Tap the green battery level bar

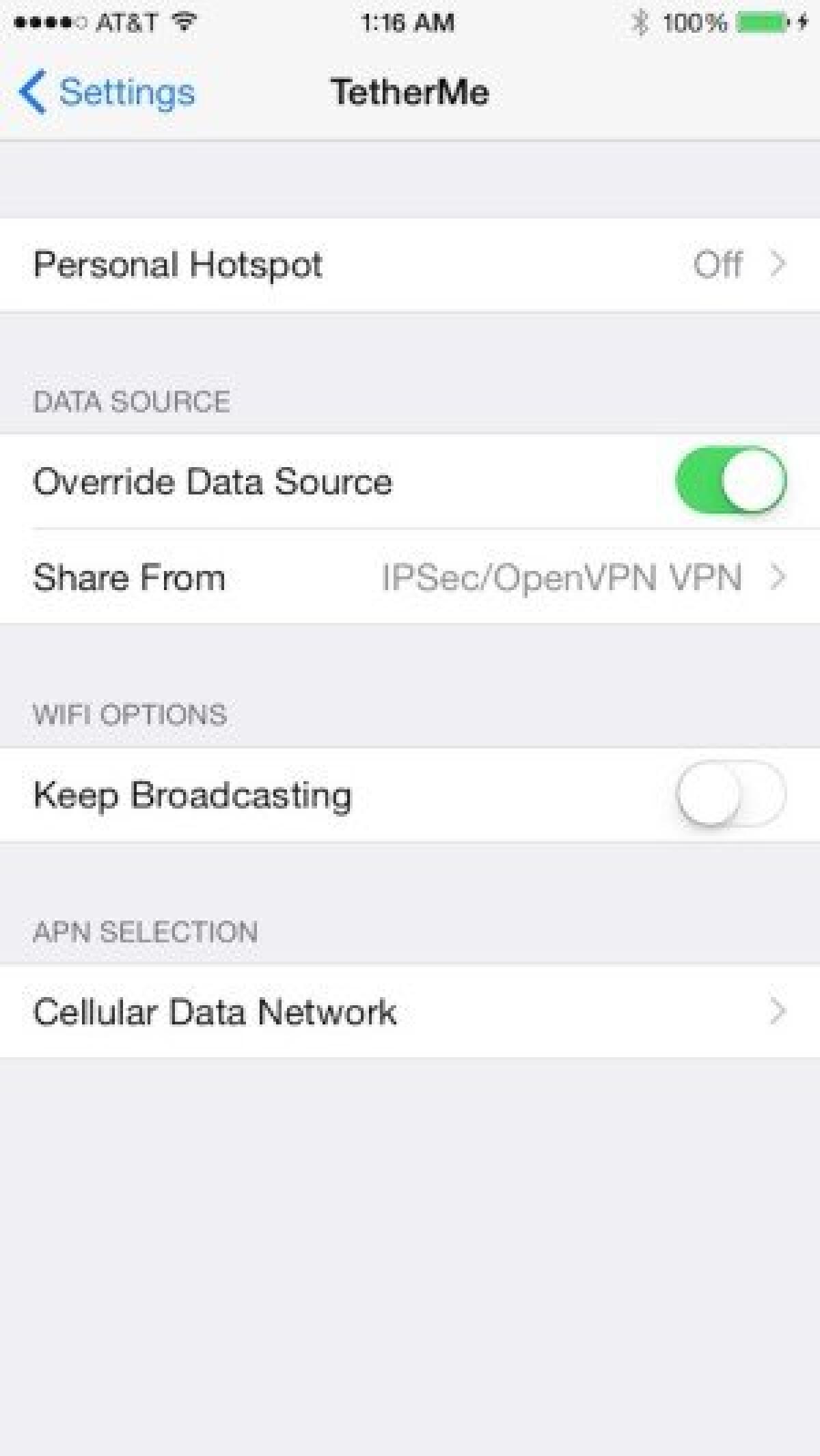pos(761,22)
